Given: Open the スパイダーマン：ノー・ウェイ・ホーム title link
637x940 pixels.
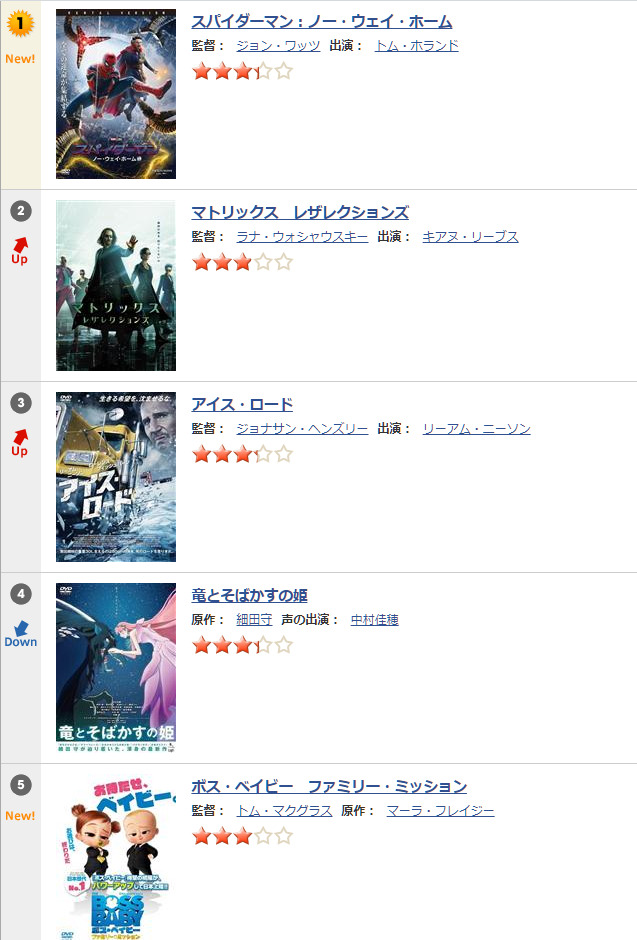Looking at the screenshot, I should click(321, 21).
